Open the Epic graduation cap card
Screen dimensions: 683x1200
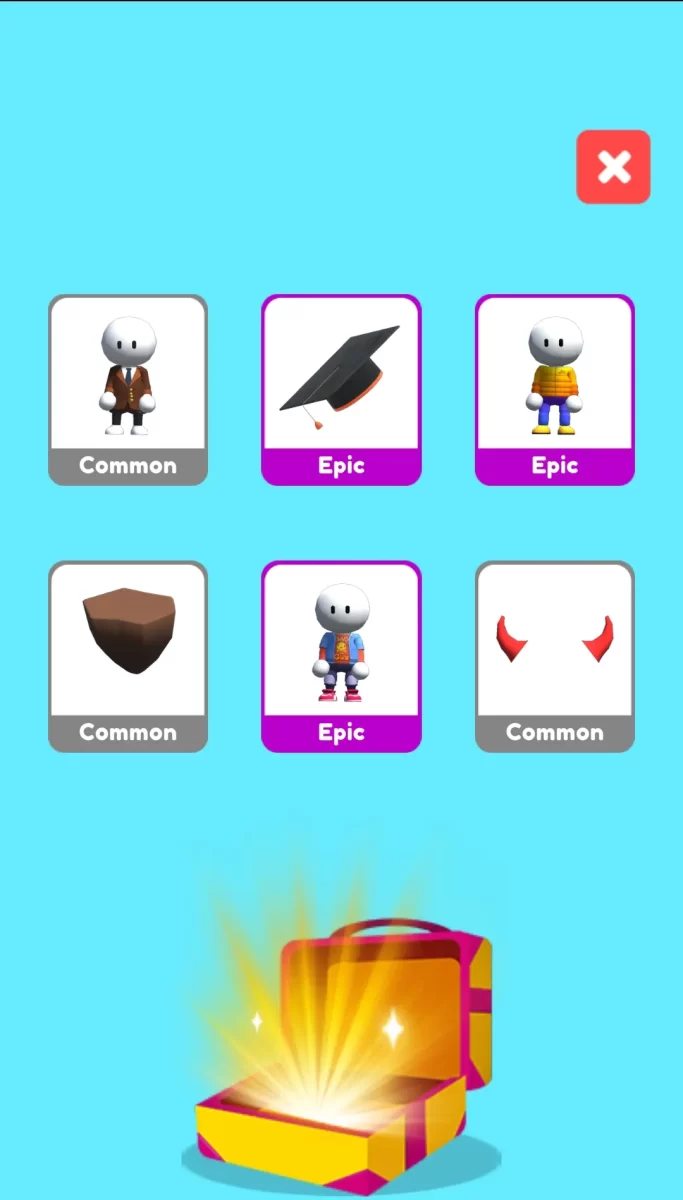tap(341, 389)
